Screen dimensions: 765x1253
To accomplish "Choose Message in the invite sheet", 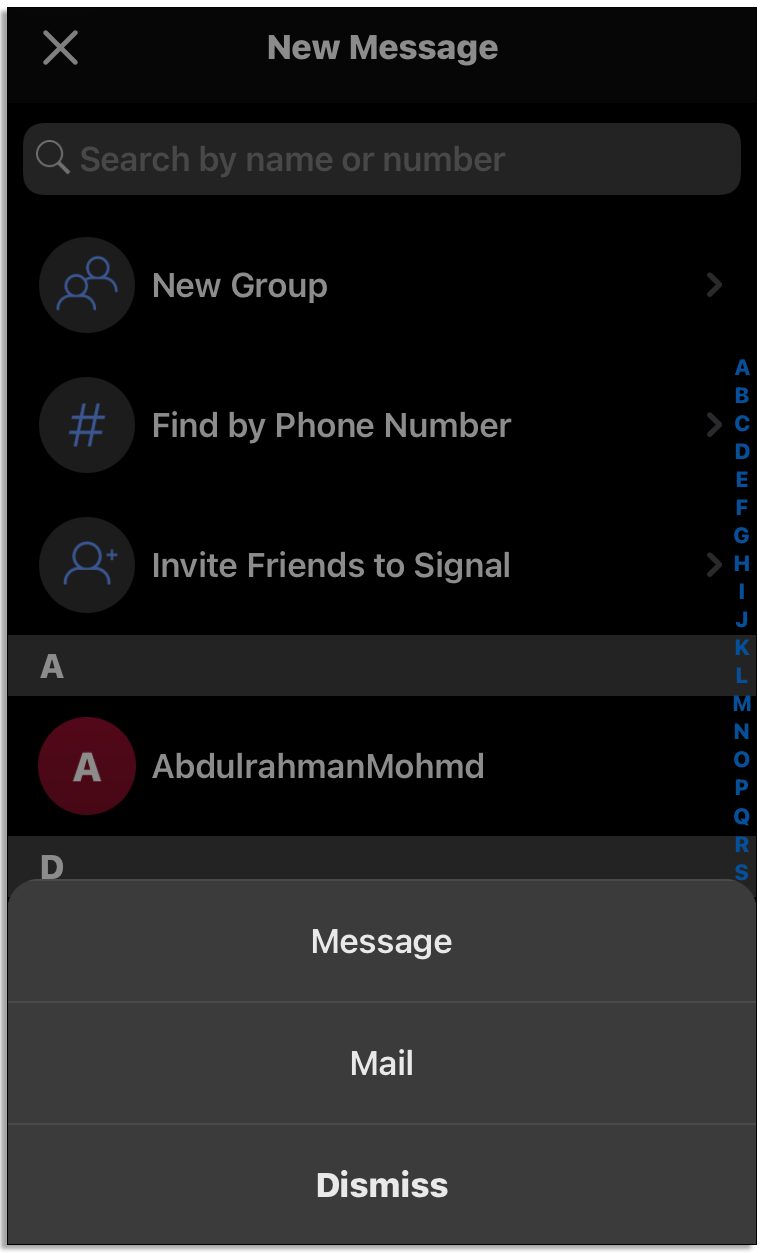I will (381, 941).
